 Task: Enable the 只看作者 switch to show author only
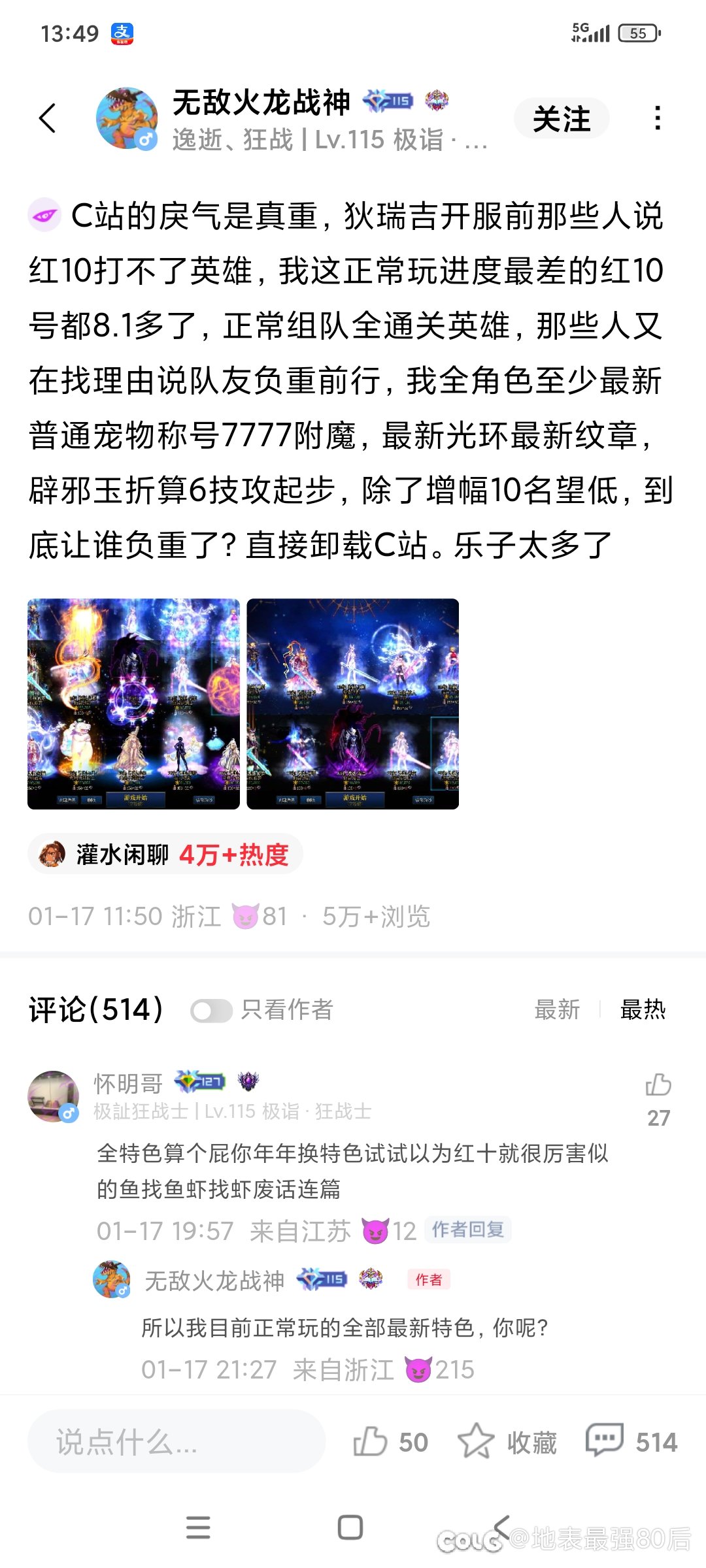[214, 1009]
